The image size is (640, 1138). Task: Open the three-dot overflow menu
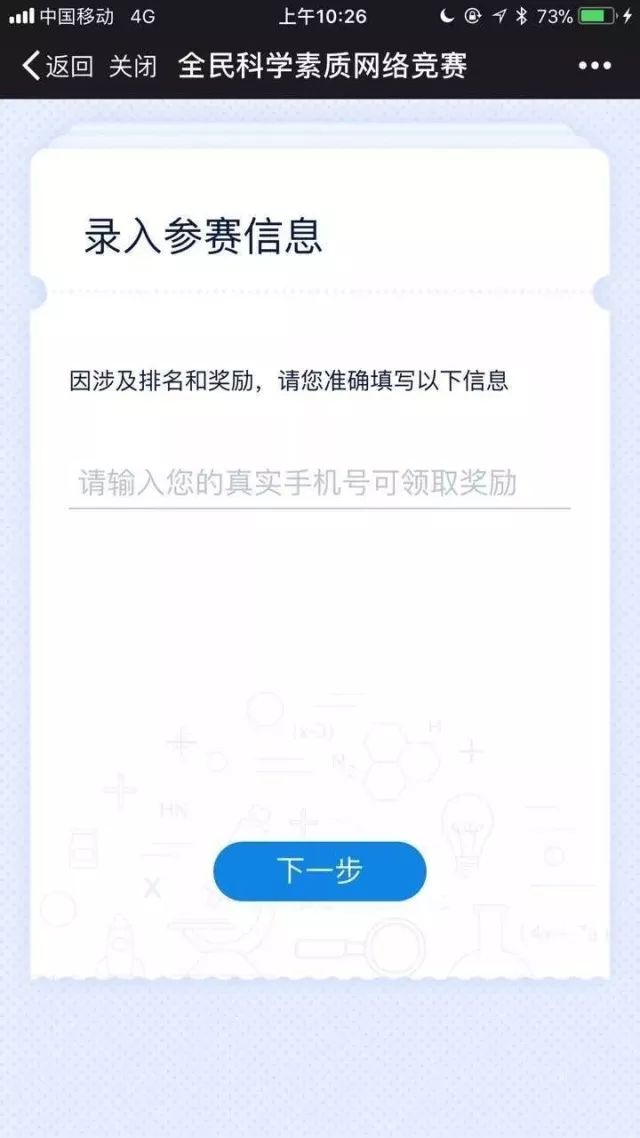tap(594, 66)
